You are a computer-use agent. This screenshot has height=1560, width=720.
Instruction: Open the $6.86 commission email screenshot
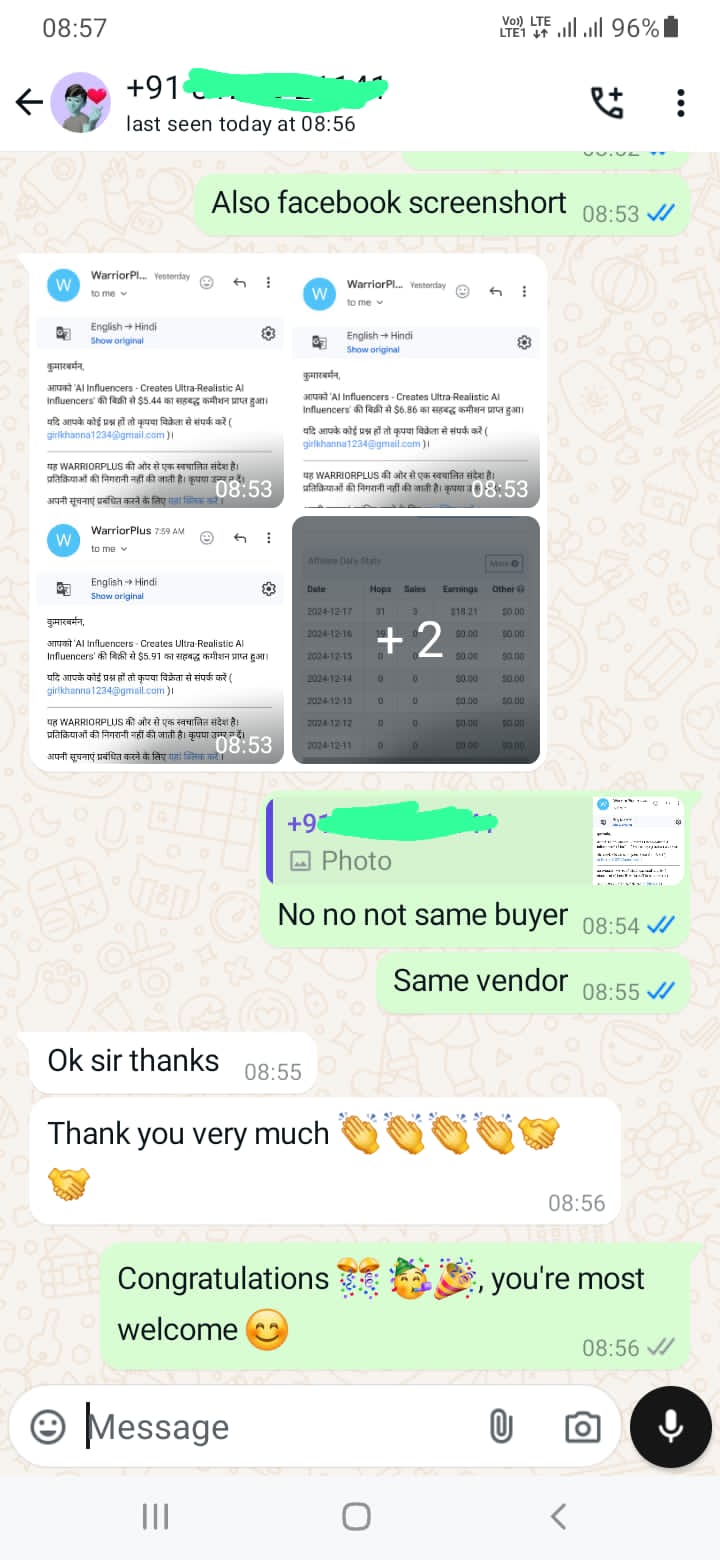(415, 384)
